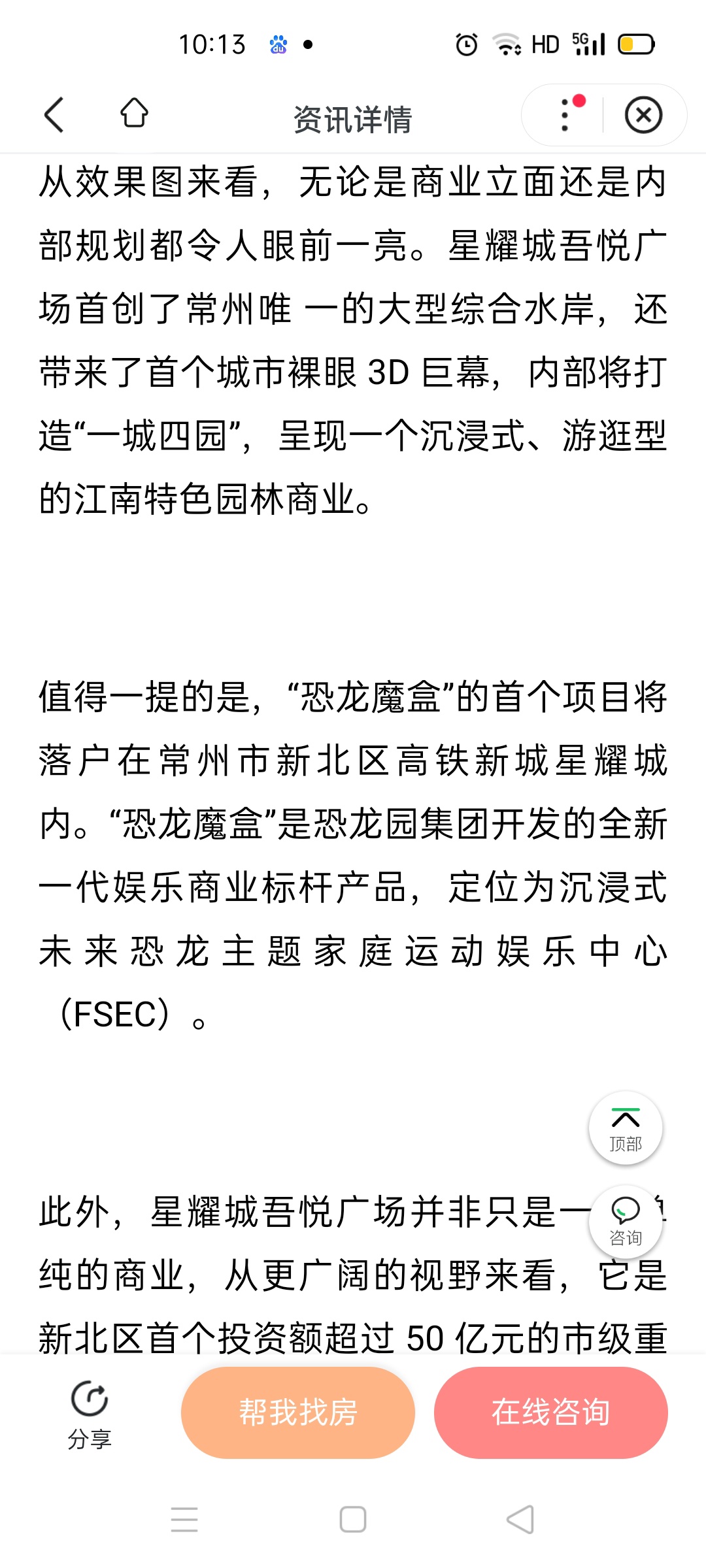Open the system recent apps menu
Screen dimensions: 706x1568
(x=184, y=1519)
